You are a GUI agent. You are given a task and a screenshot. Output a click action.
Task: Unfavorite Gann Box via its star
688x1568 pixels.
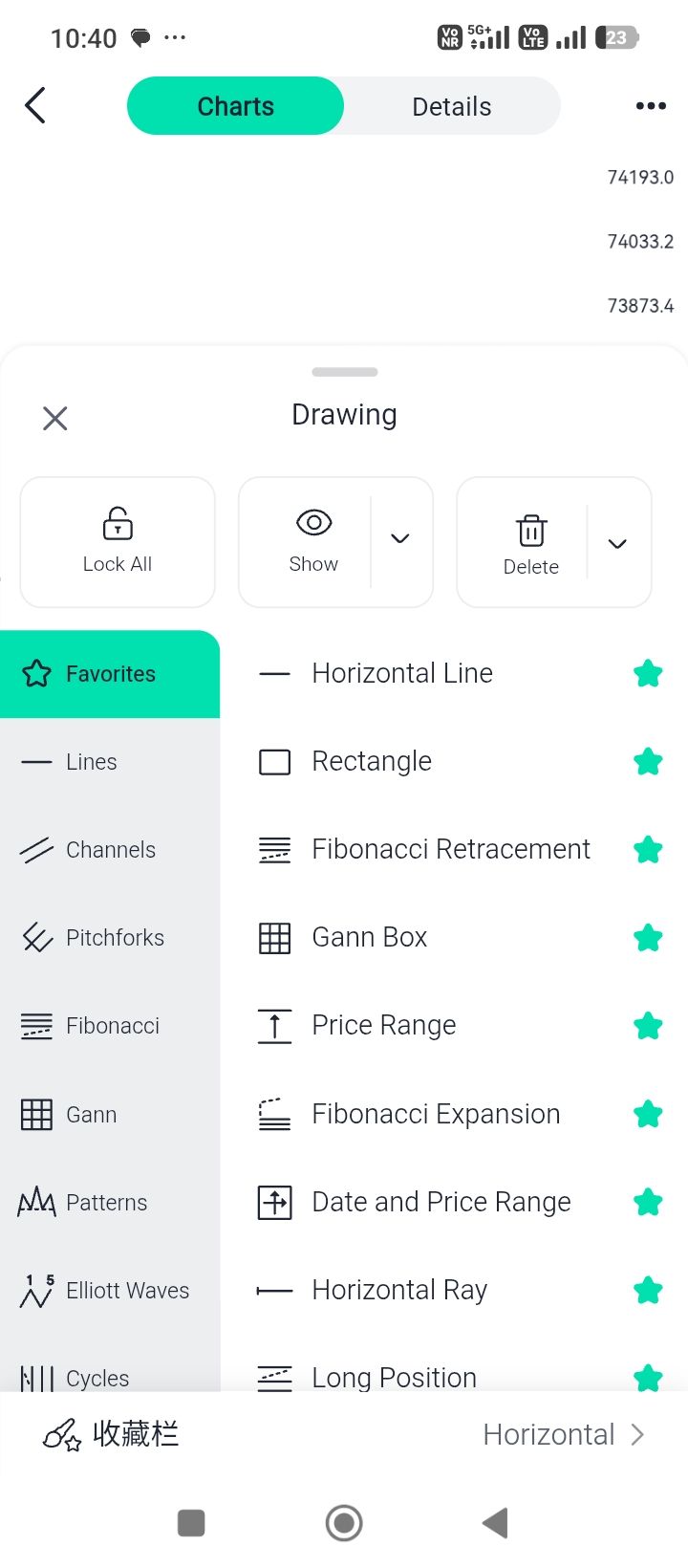pyautogui.click(x=648, y=938)
